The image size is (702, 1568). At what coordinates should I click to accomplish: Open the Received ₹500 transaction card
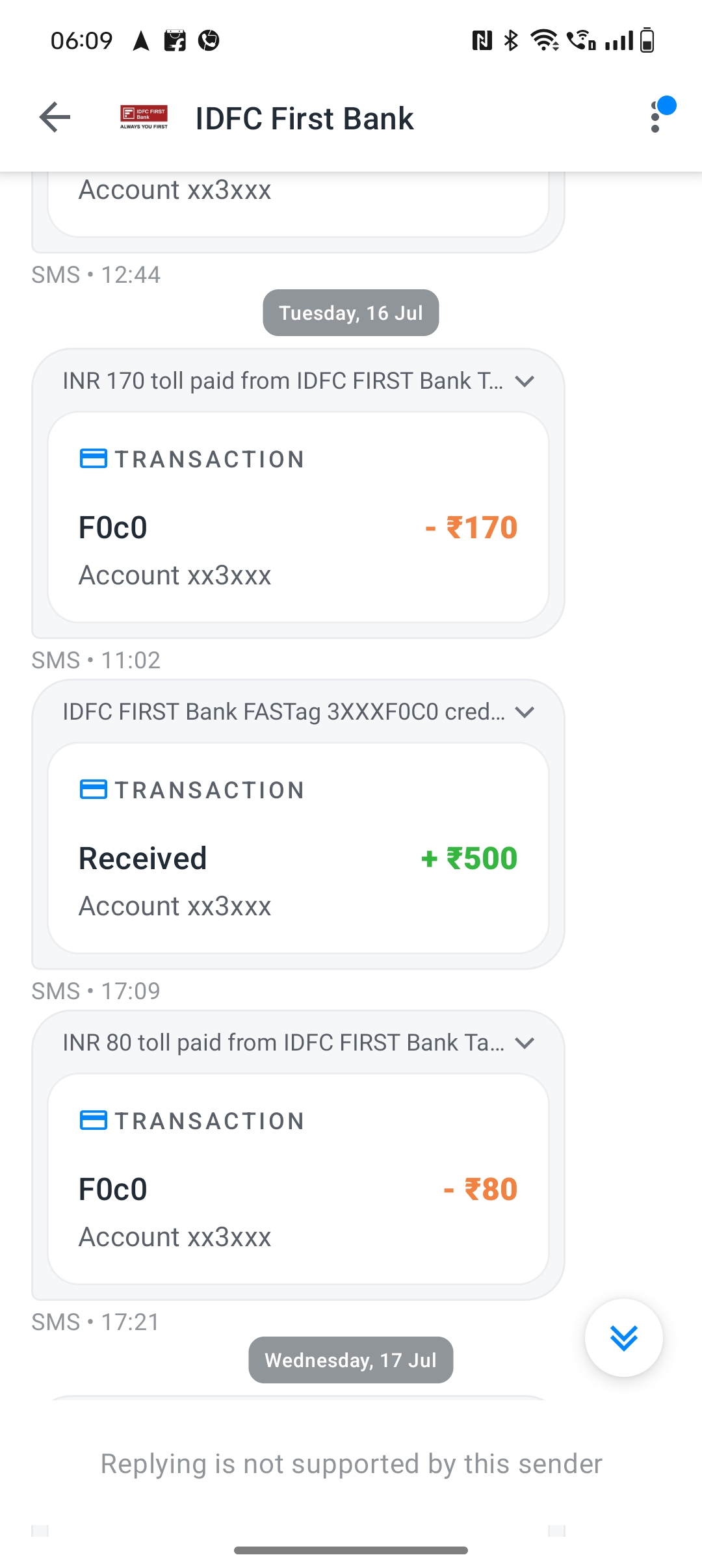pyautogui.click(x=298, y=848)
